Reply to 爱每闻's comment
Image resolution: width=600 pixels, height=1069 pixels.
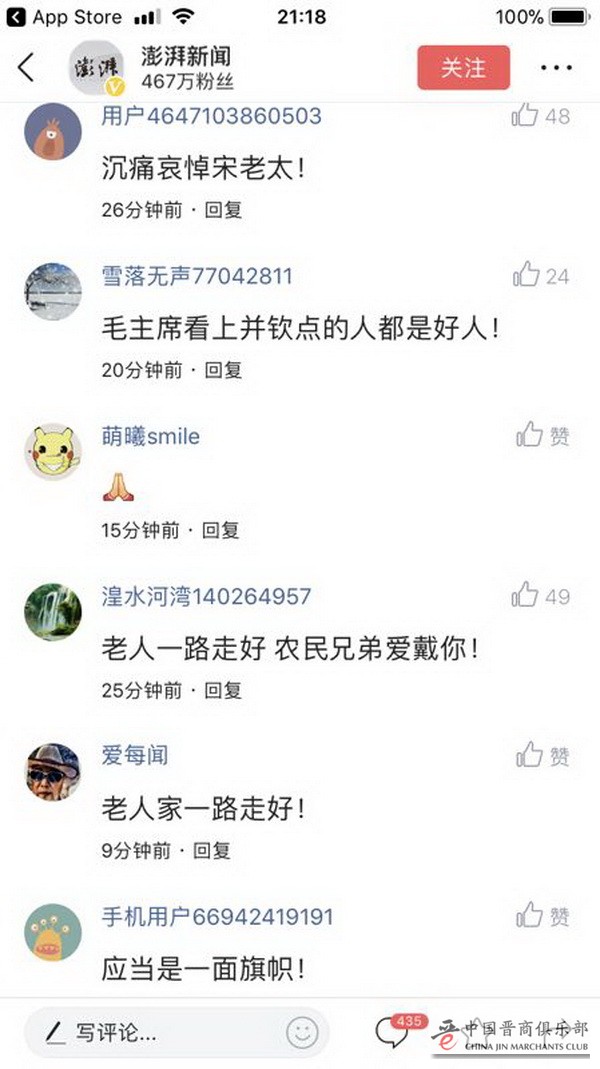212,850
